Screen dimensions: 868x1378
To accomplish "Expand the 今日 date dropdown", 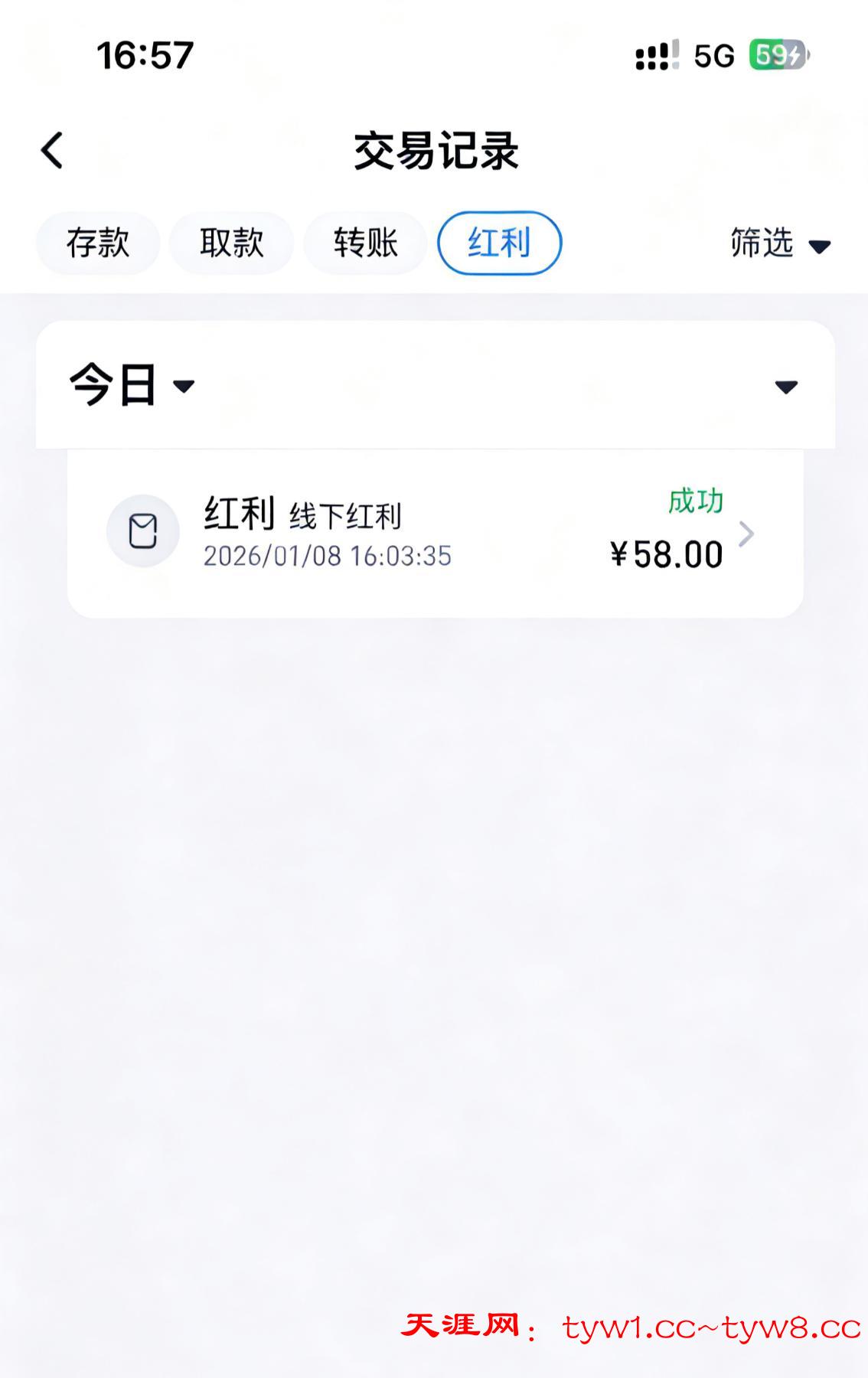I will [x=132, y=384].
